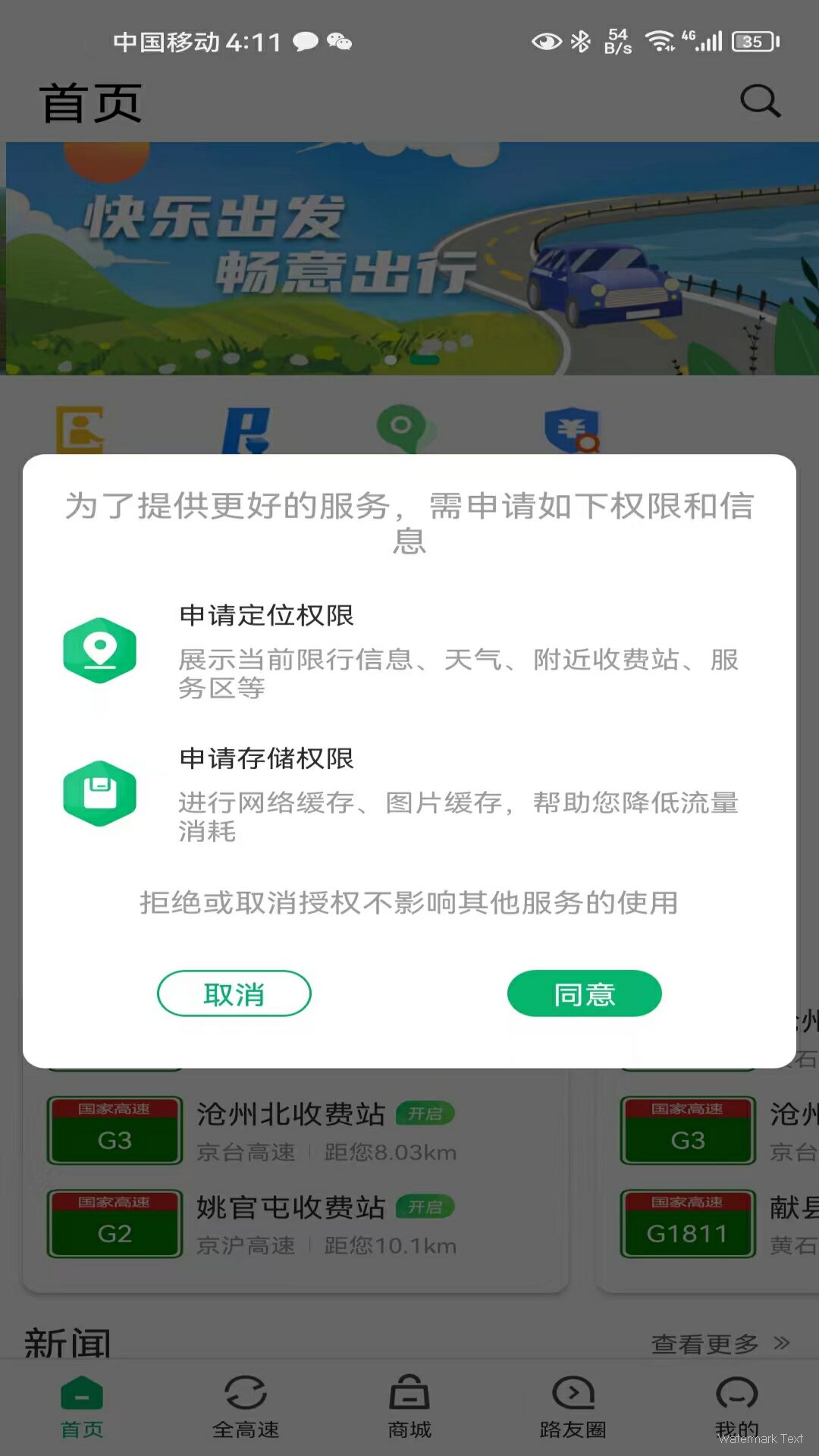Open the 快乐出发 banner
This screenshot has width=819, height=1456.
click(409, 258)
